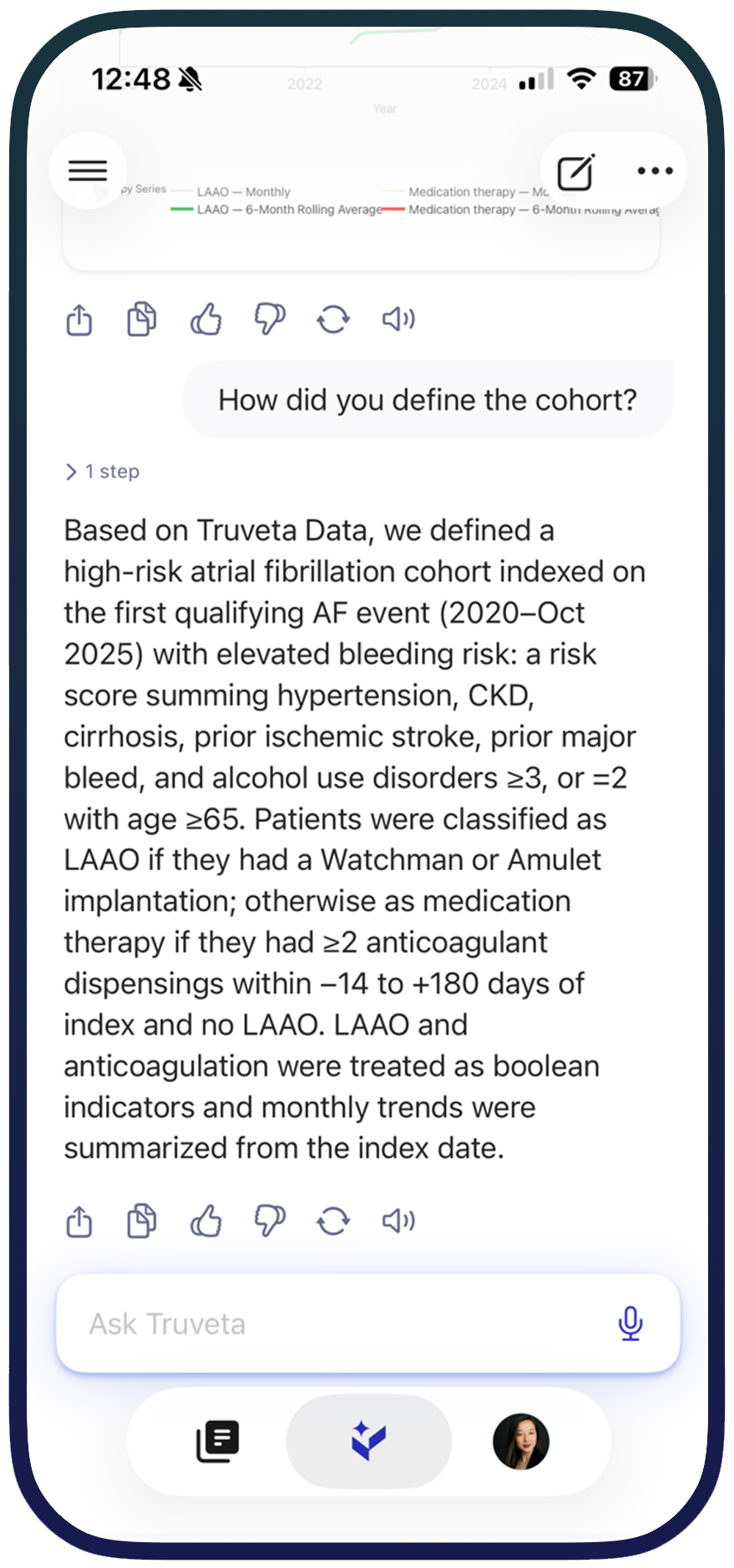
Task: Expand the "1 step" details
Action: pyautogui.click(x=102, y=471)
